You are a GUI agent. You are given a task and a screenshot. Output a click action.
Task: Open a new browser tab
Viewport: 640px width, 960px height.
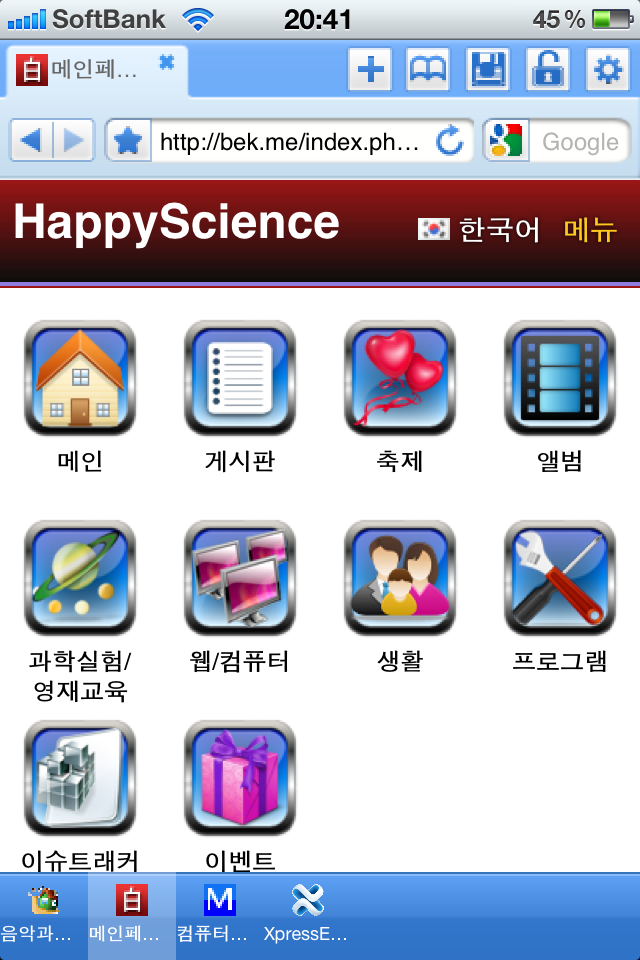[371, 70]
